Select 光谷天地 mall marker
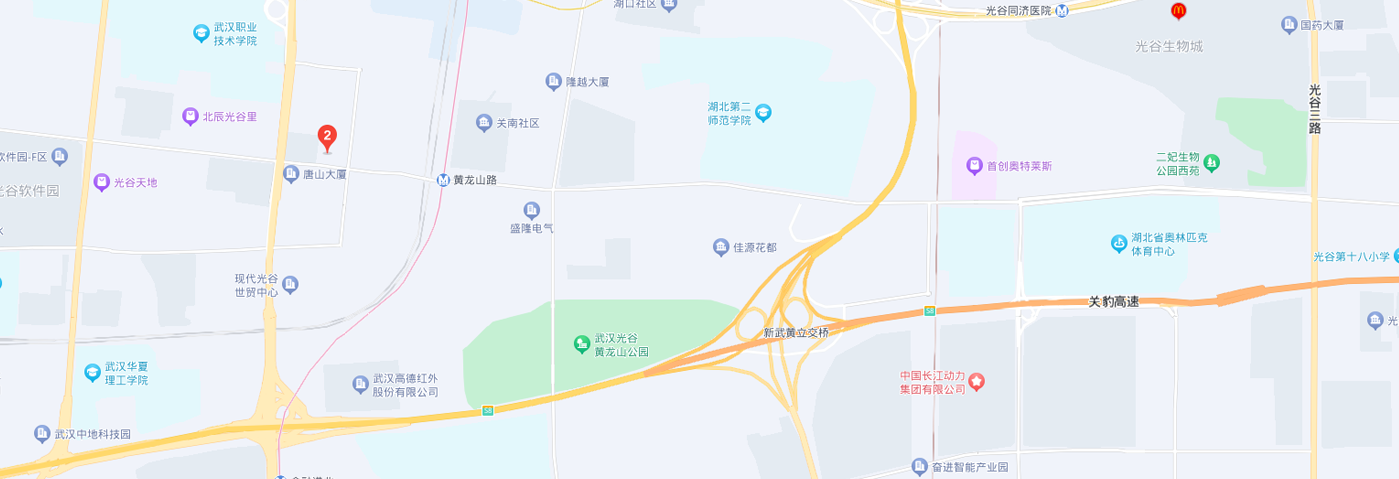The image size is (1399, 479). click(101, 182)
